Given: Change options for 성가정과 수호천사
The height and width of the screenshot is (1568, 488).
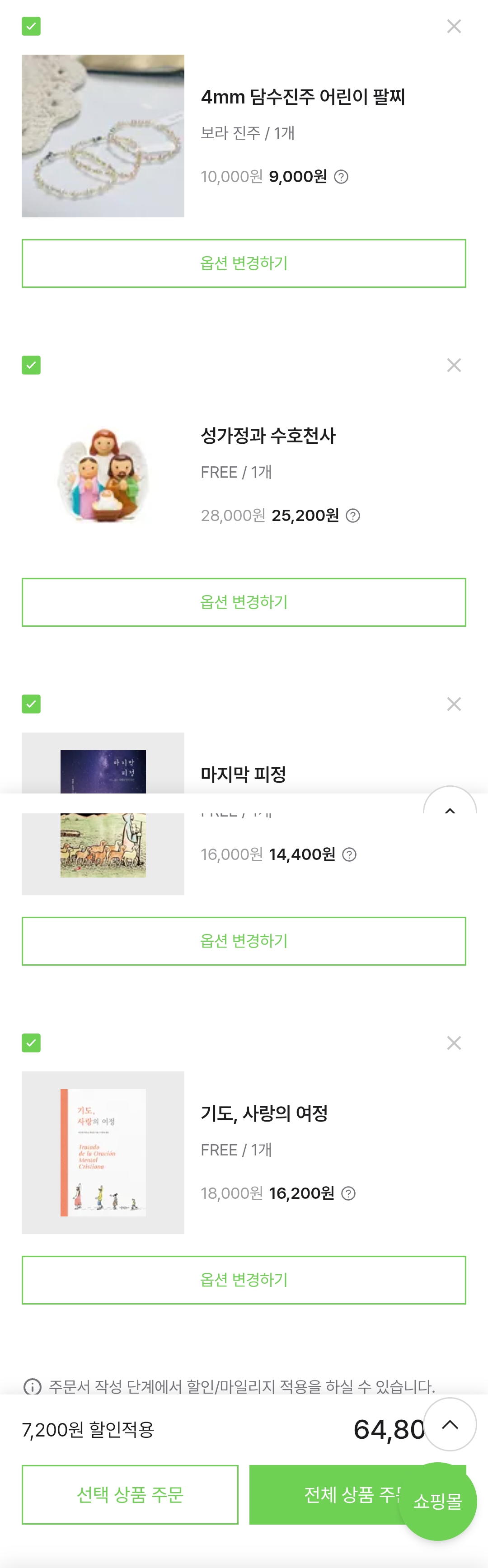Looking at the screenshot, I should coord(244,603).
